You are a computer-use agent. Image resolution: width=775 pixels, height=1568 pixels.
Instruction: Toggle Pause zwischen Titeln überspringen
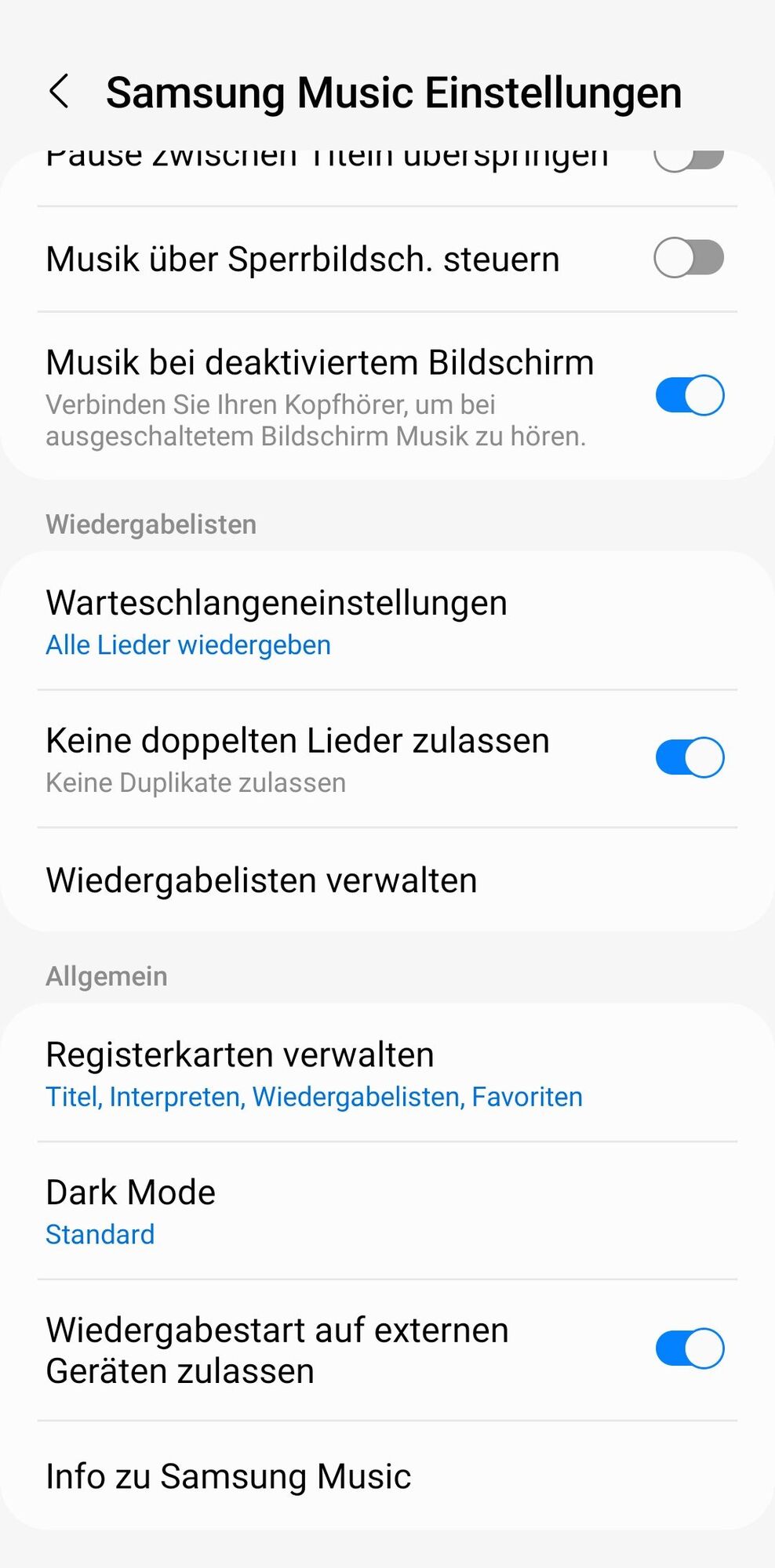689,158
